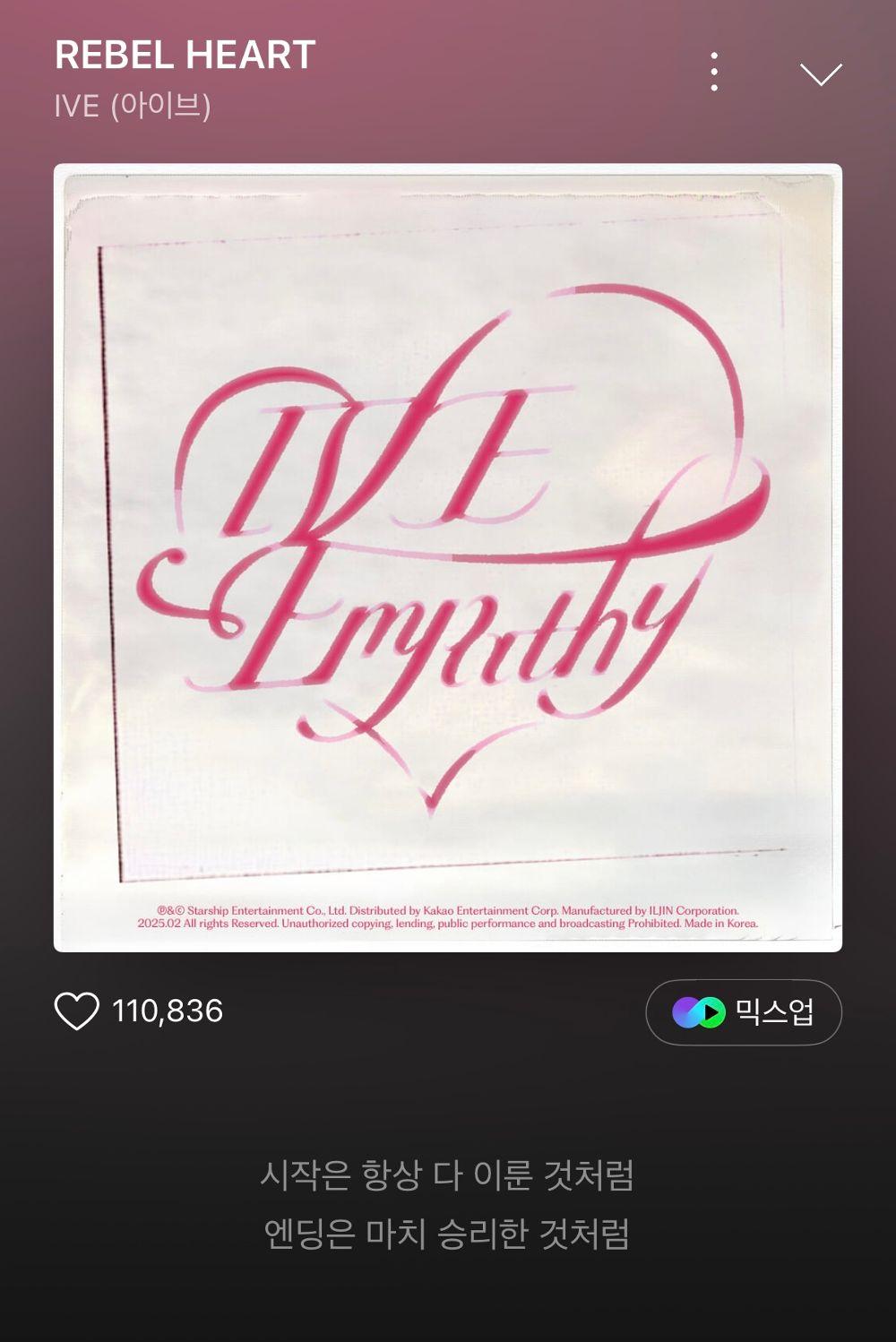Image resolution: width=896 pixels, height=1342 pixels.
Task: Tap the 믹스업 mix-up button
Action: click(x=744, y=1012)
